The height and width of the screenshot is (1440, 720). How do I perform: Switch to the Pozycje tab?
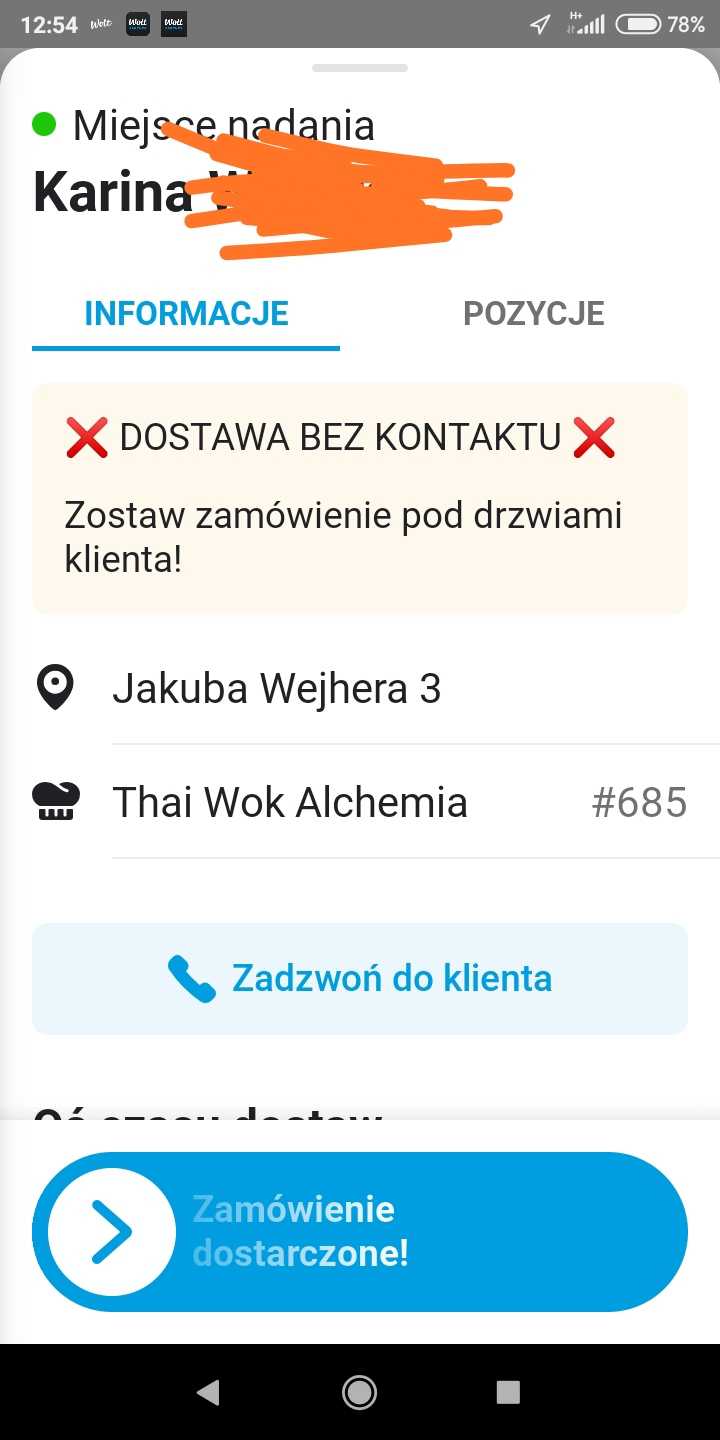coord(533,313)
